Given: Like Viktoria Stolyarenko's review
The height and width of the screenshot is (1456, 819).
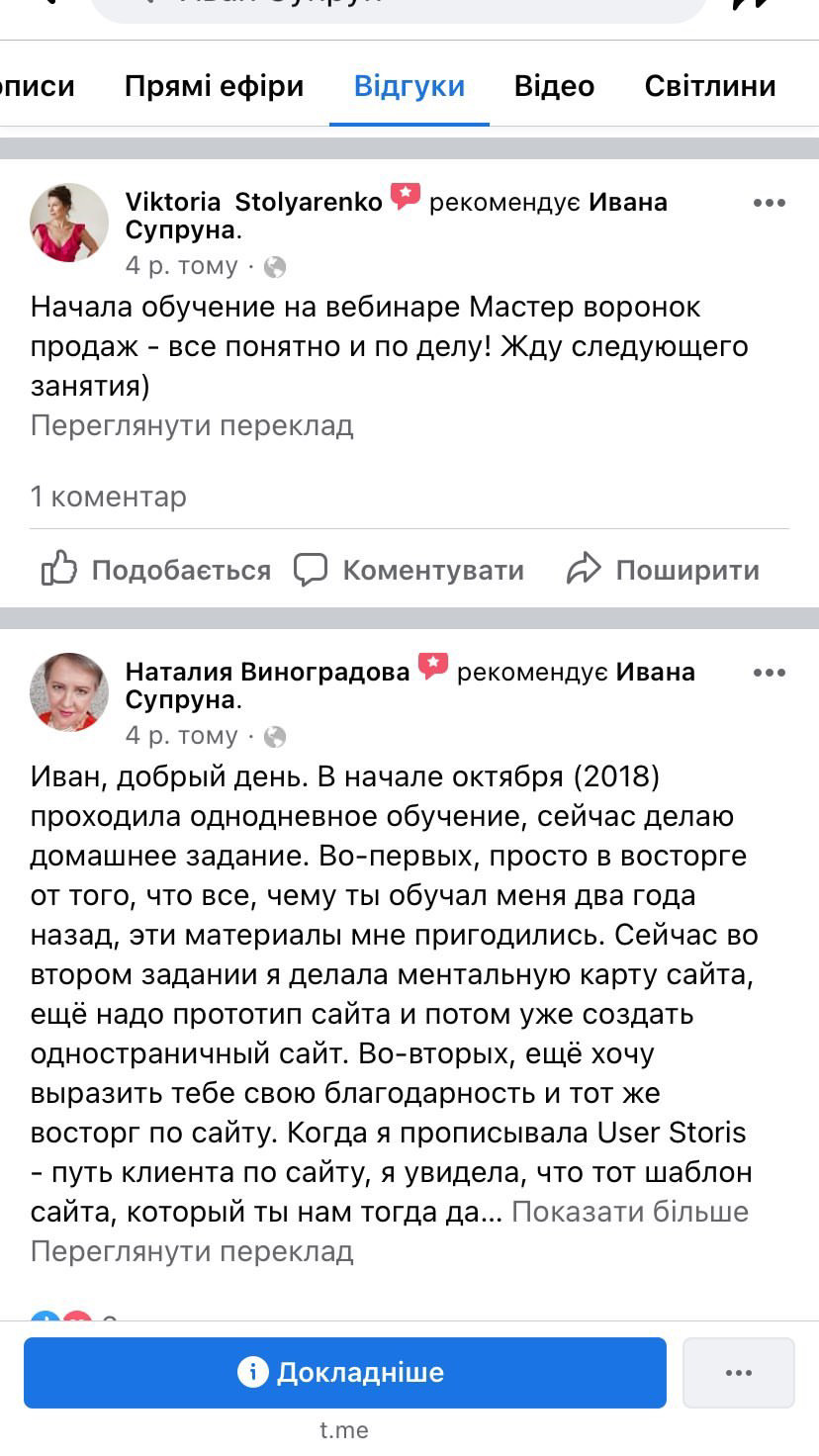Looking at the screenshot, I should (155, 570).
